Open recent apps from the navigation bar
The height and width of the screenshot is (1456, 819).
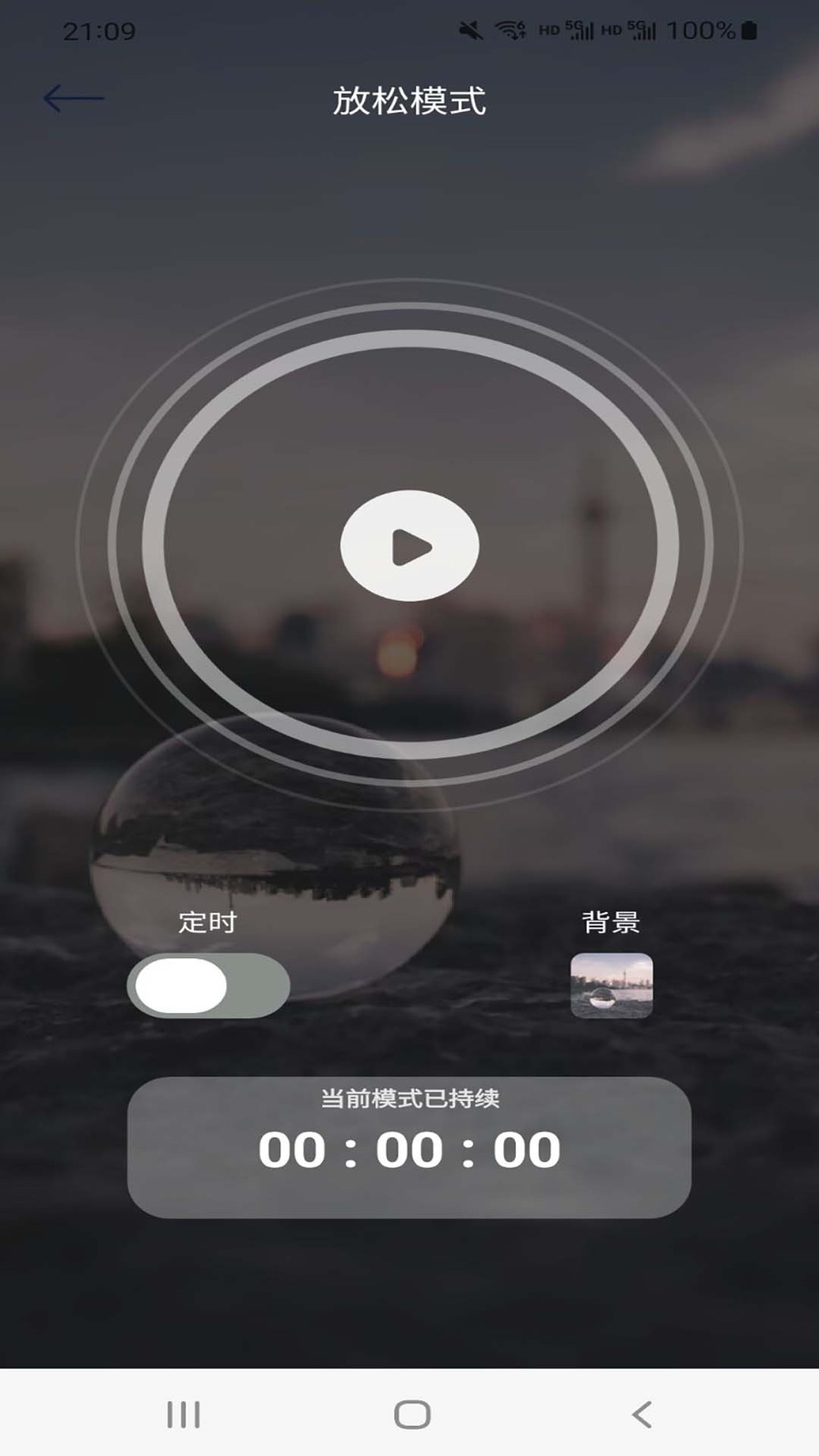pyautogui.click(x=184, y=1414)
